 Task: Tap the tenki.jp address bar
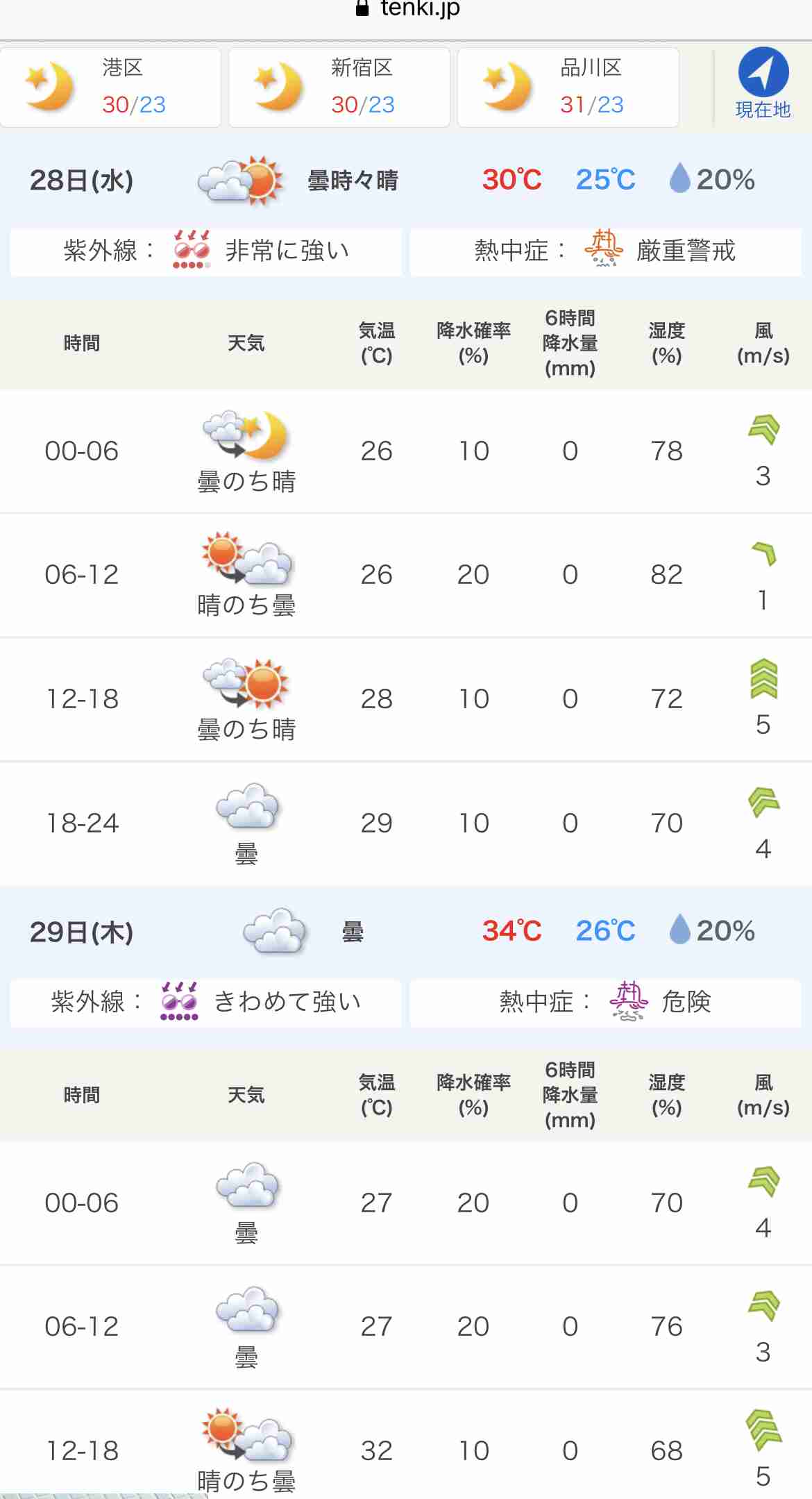[406, 10]
